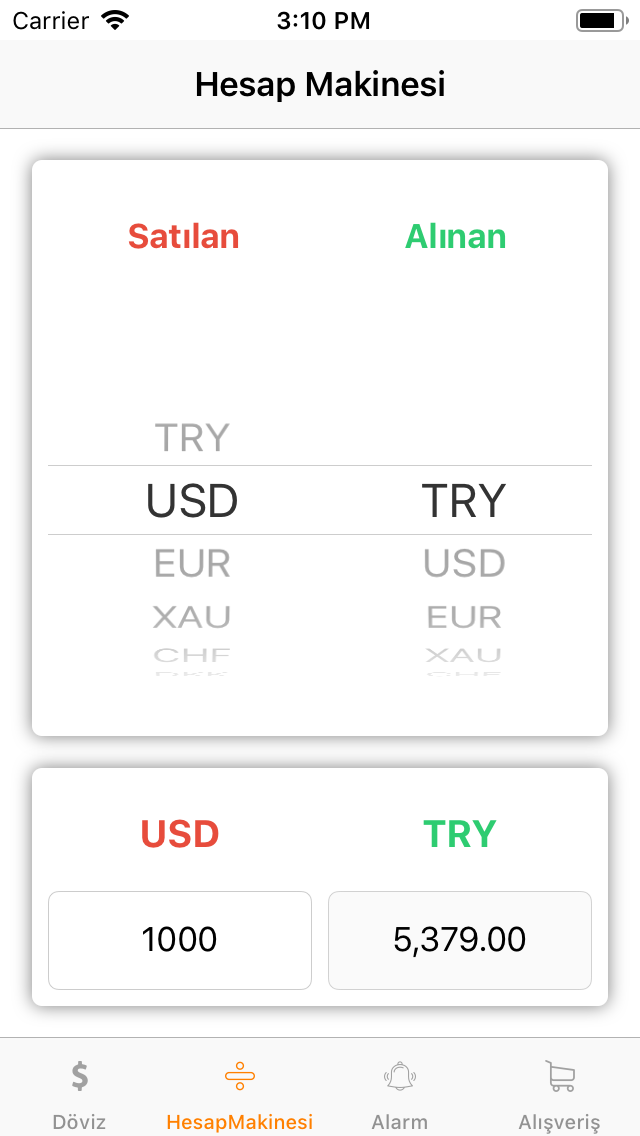Pick EUR in the Alınan picker
This screenshot has width=640, height=1136.
point(464,616)
